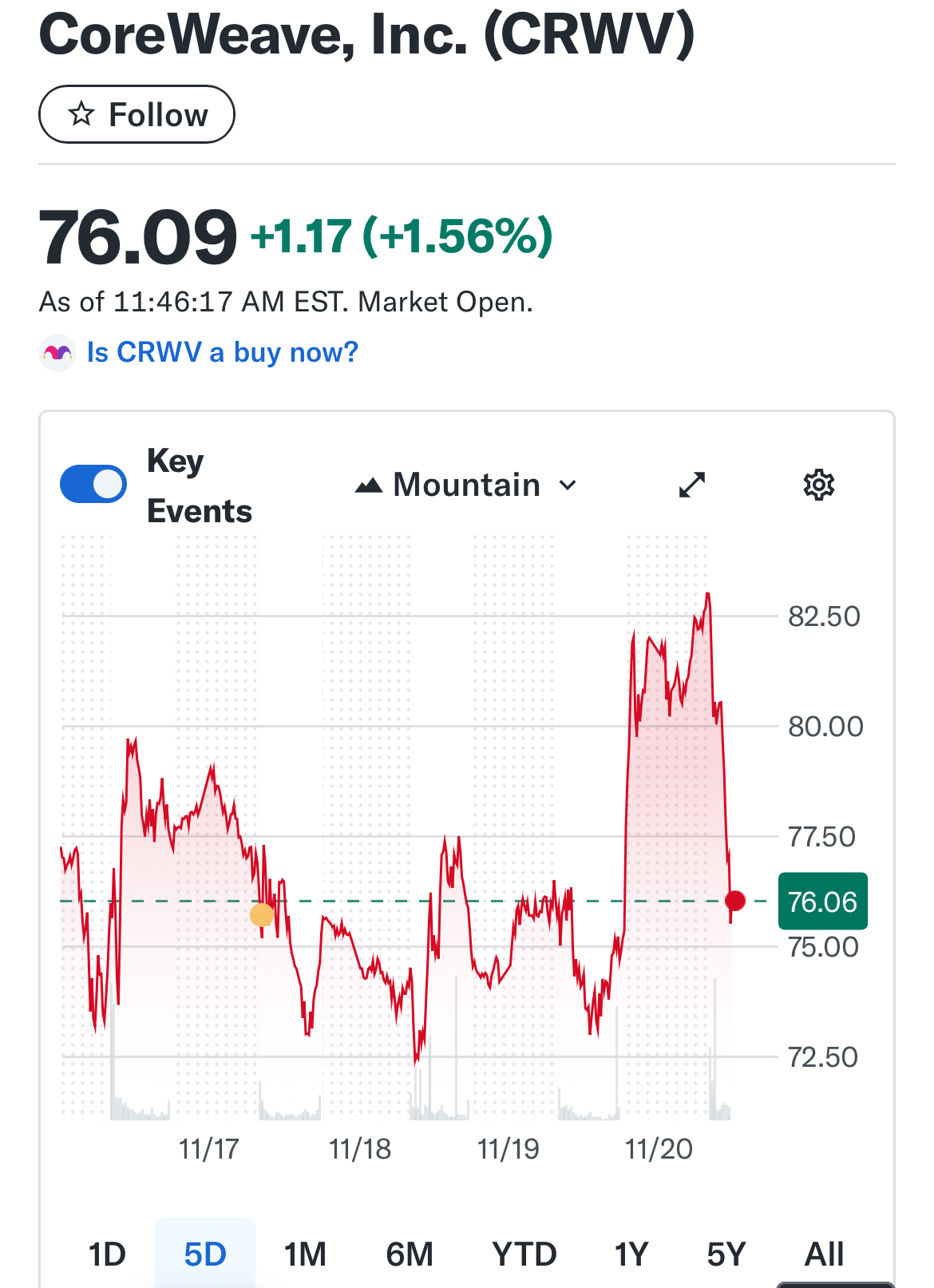Image resolution: width=934 pixels, height=1288 pixels.
Task: Follow the CoreWeave stock
Action: pyautogui.click(x=137, y=115)
